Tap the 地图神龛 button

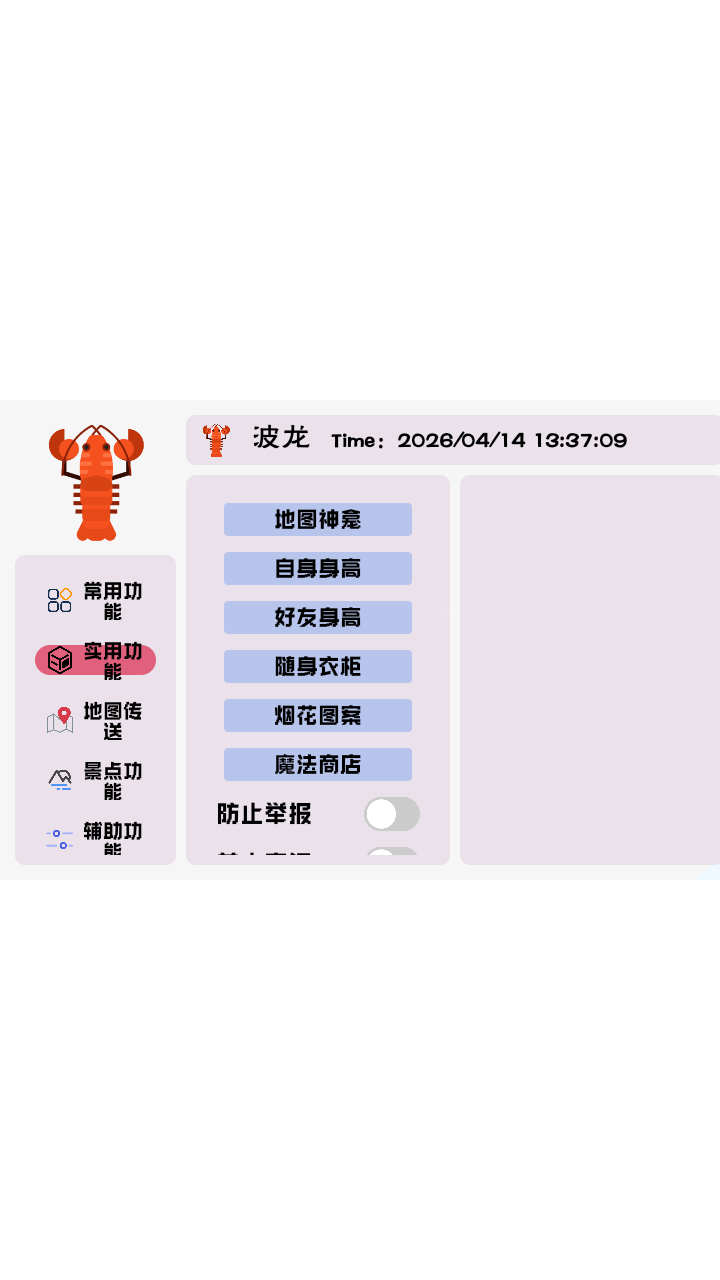[318, 519]
